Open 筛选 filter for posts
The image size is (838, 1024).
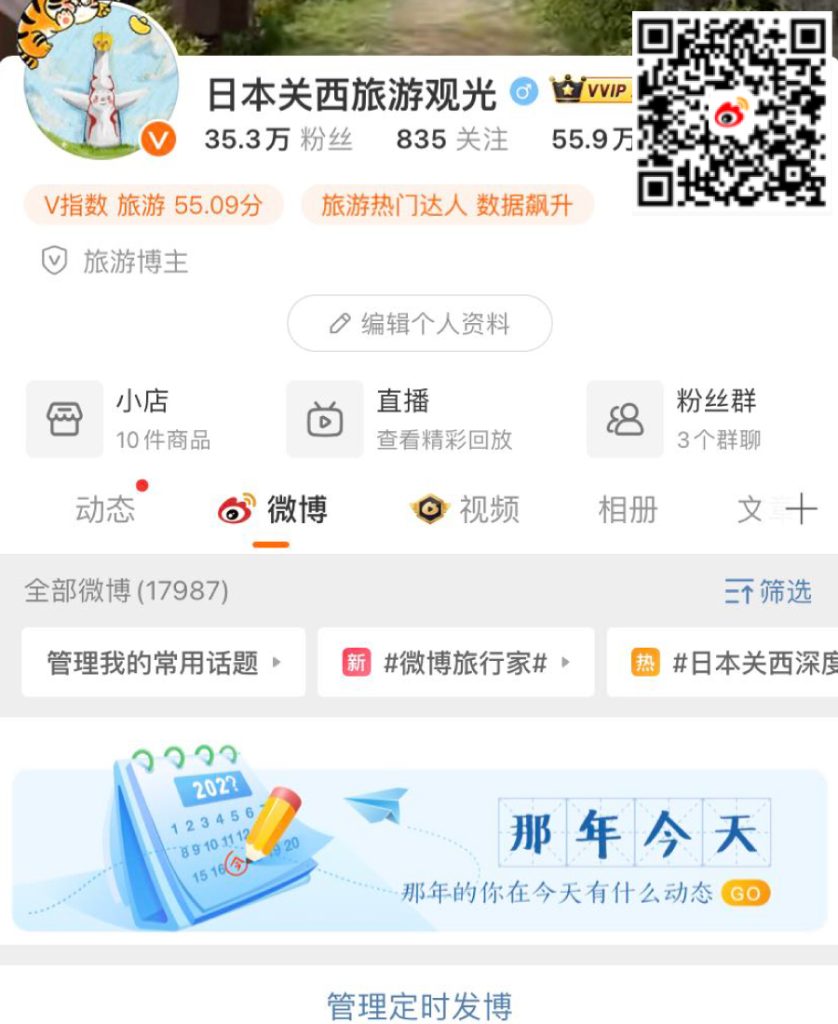[768, 592]
